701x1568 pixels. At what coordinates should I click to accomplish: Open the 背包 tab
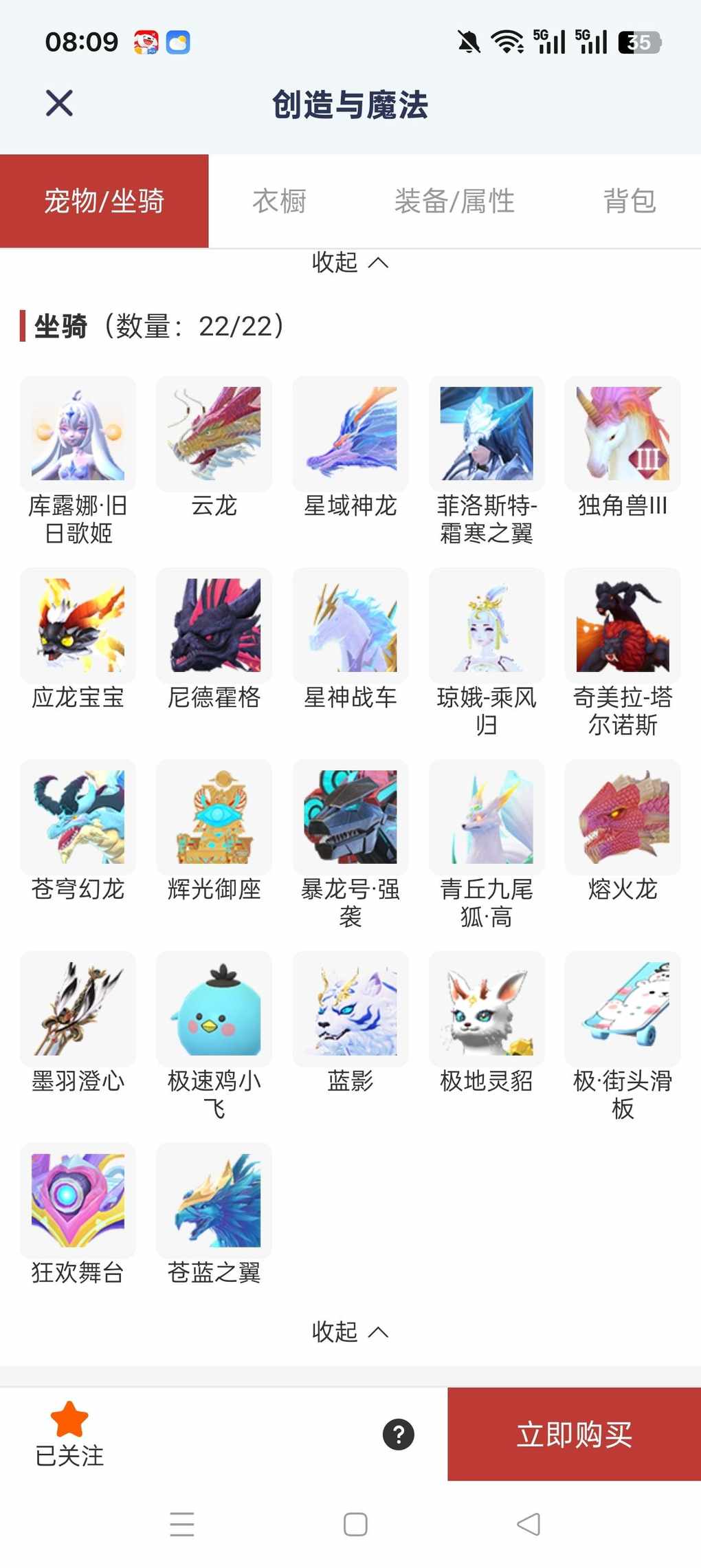[x=629, y=201]
